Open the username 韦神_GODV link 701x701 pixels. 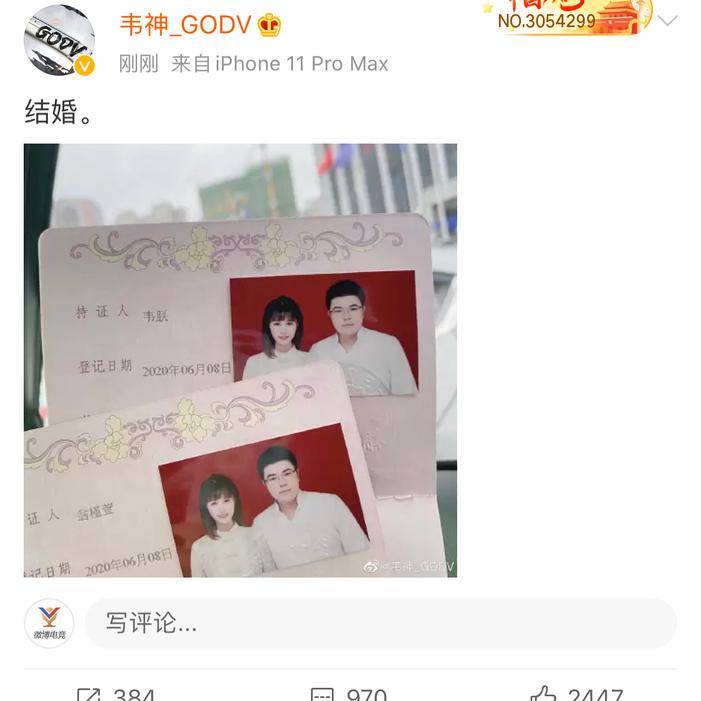click(186, 25)
